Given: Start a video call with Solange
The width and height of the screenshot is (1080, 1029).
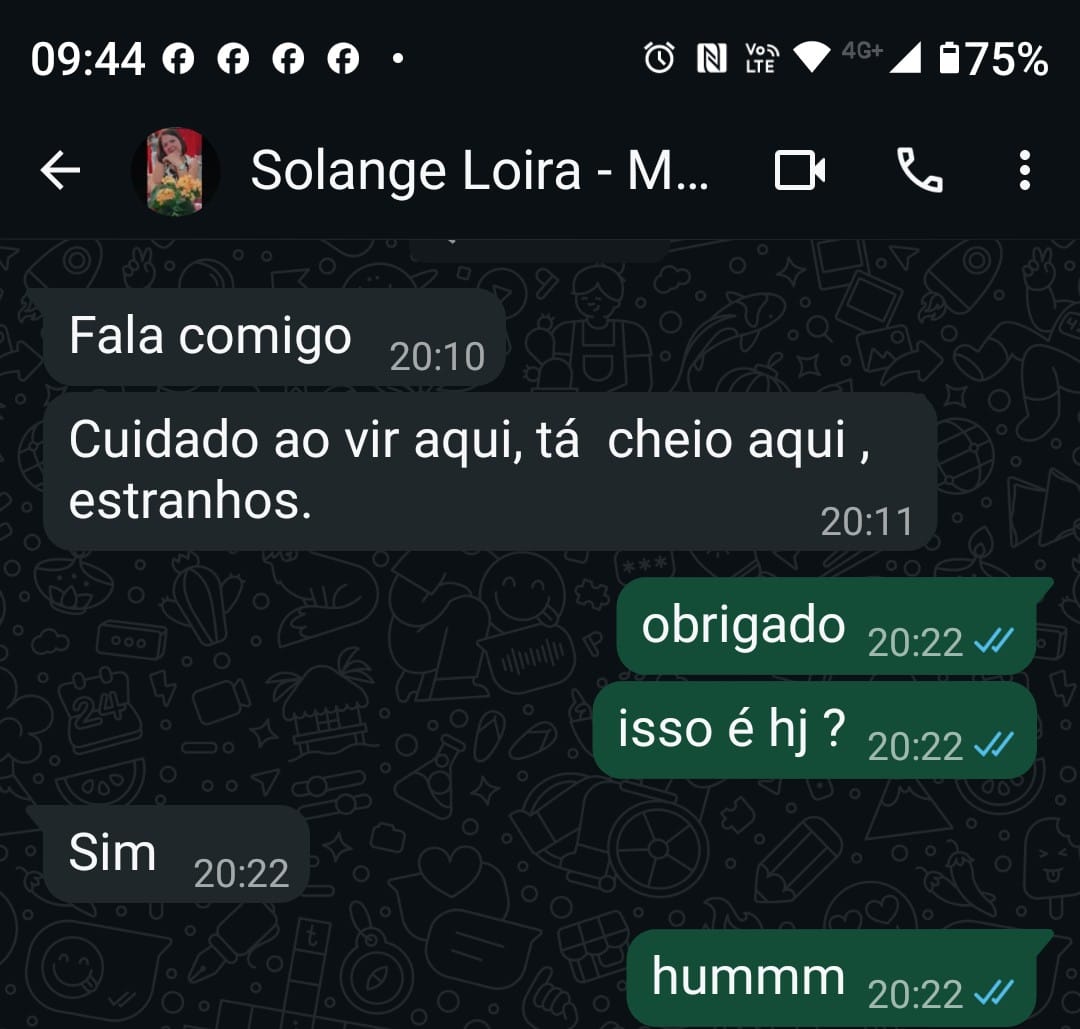Looking at the screenshot, I should click(800, 171).
